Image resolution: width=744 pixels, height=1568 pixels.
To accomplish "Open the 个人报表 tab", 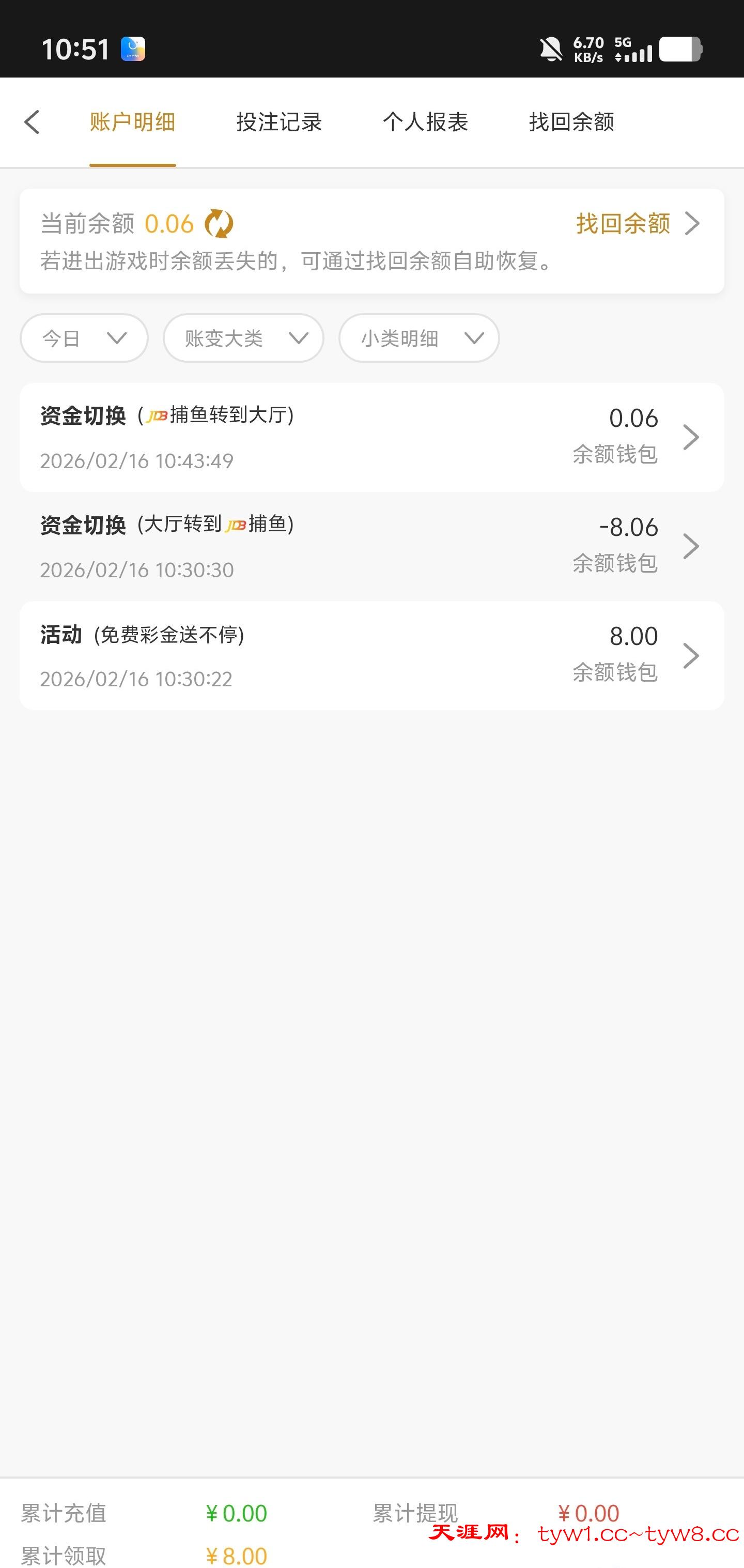I will click(425, 122).
